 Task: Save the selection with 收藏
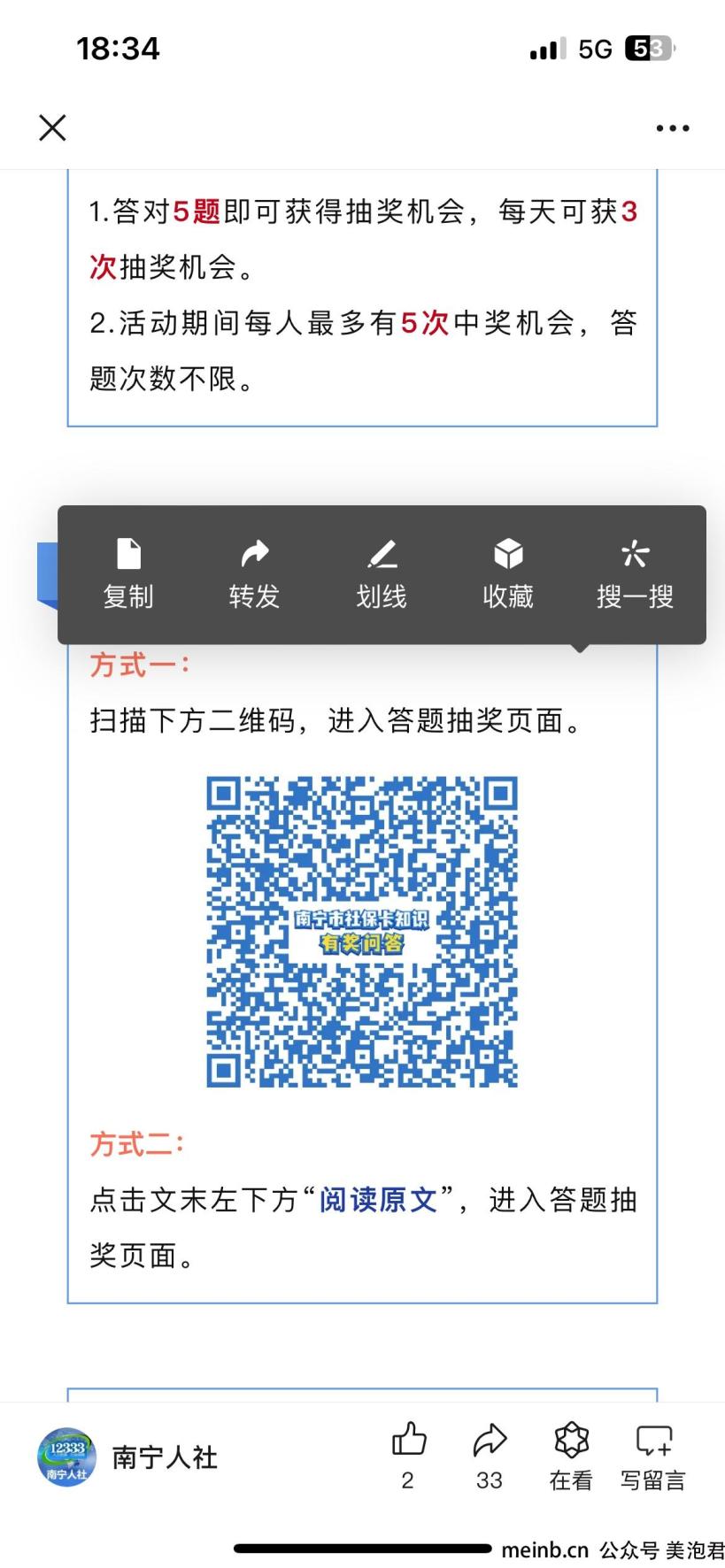[508, 573]
